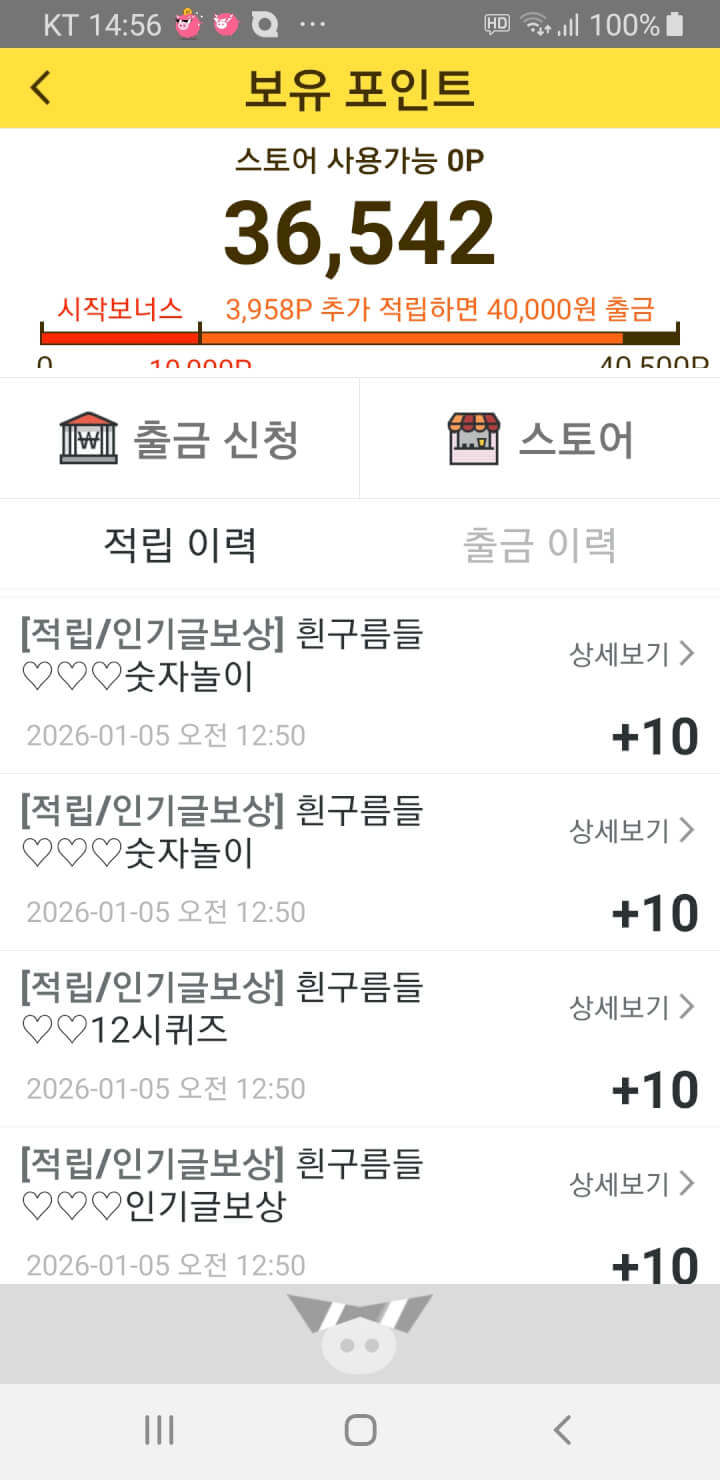Go back using the header arrow

tap(40, 88)
